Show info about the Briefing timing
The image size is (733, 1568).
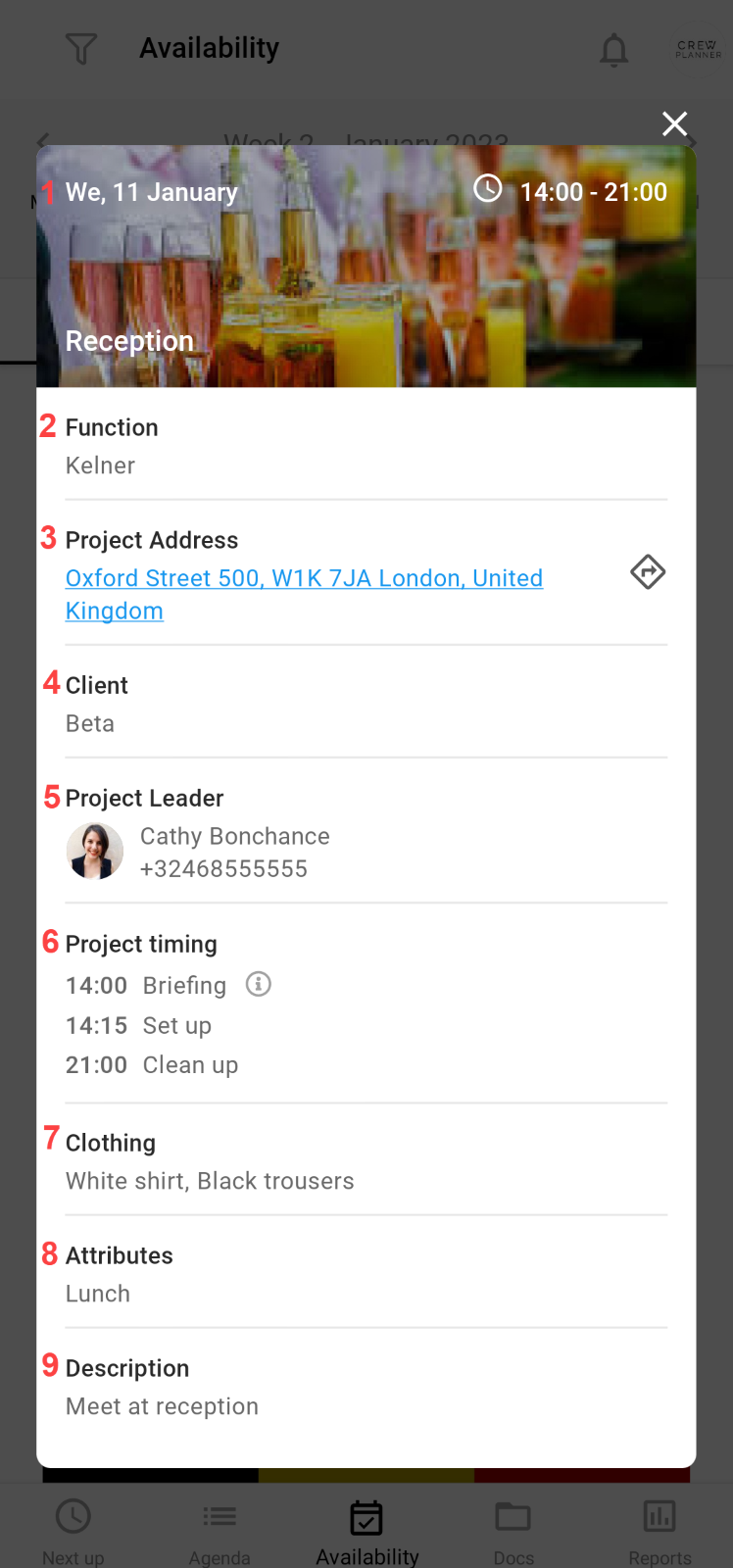click(x=259, y=984)
